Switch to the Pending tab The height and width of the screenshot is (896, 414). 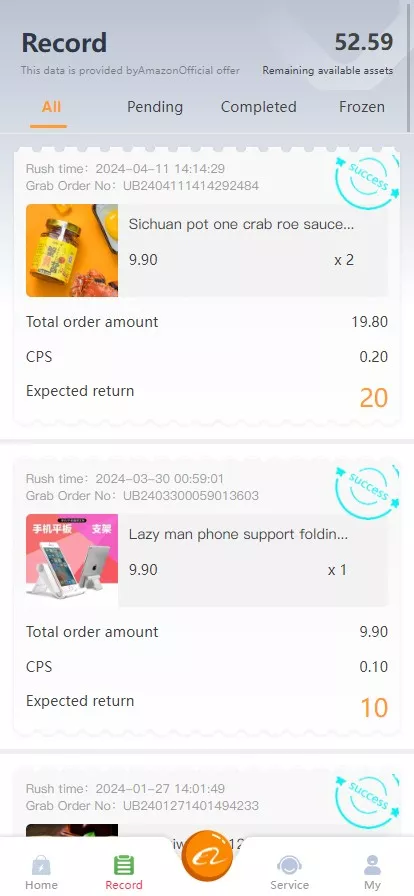(x=154, y=107)
